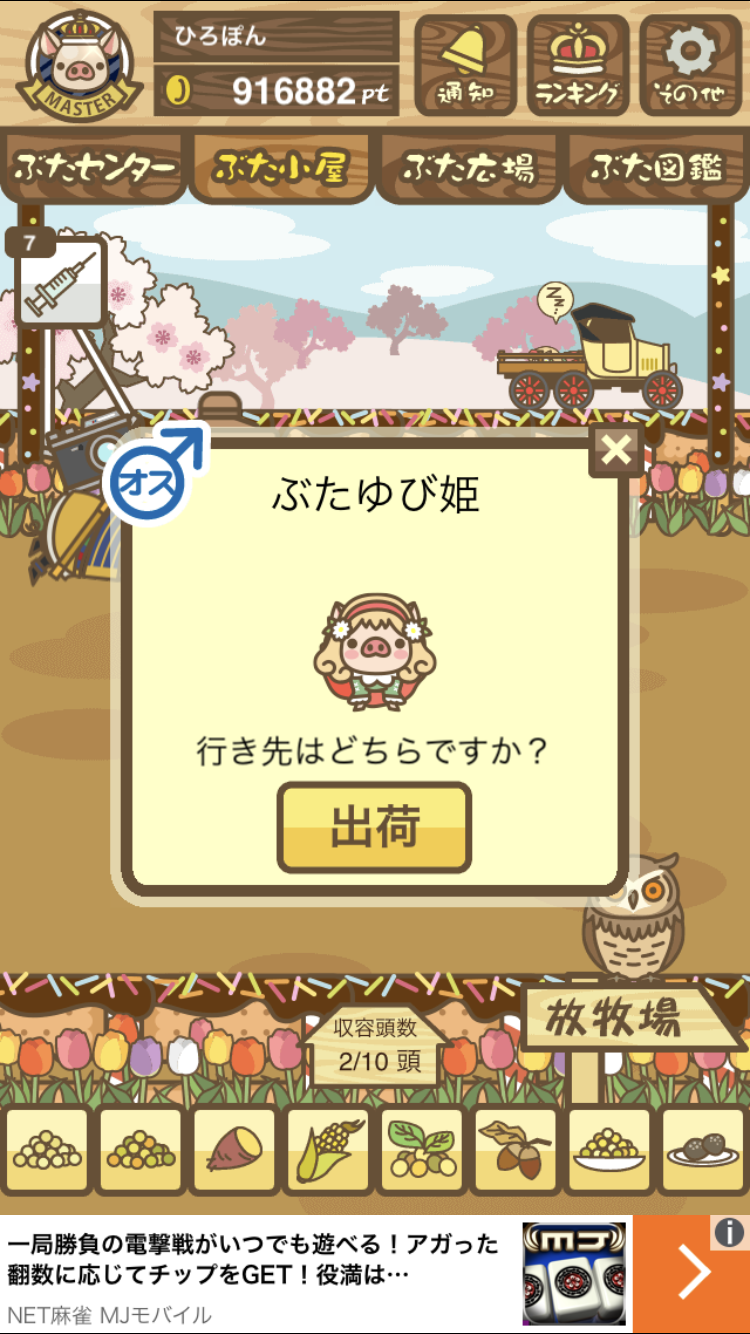Open the ランキング screen
The image size is (750, 1334).
click(577, 65)
